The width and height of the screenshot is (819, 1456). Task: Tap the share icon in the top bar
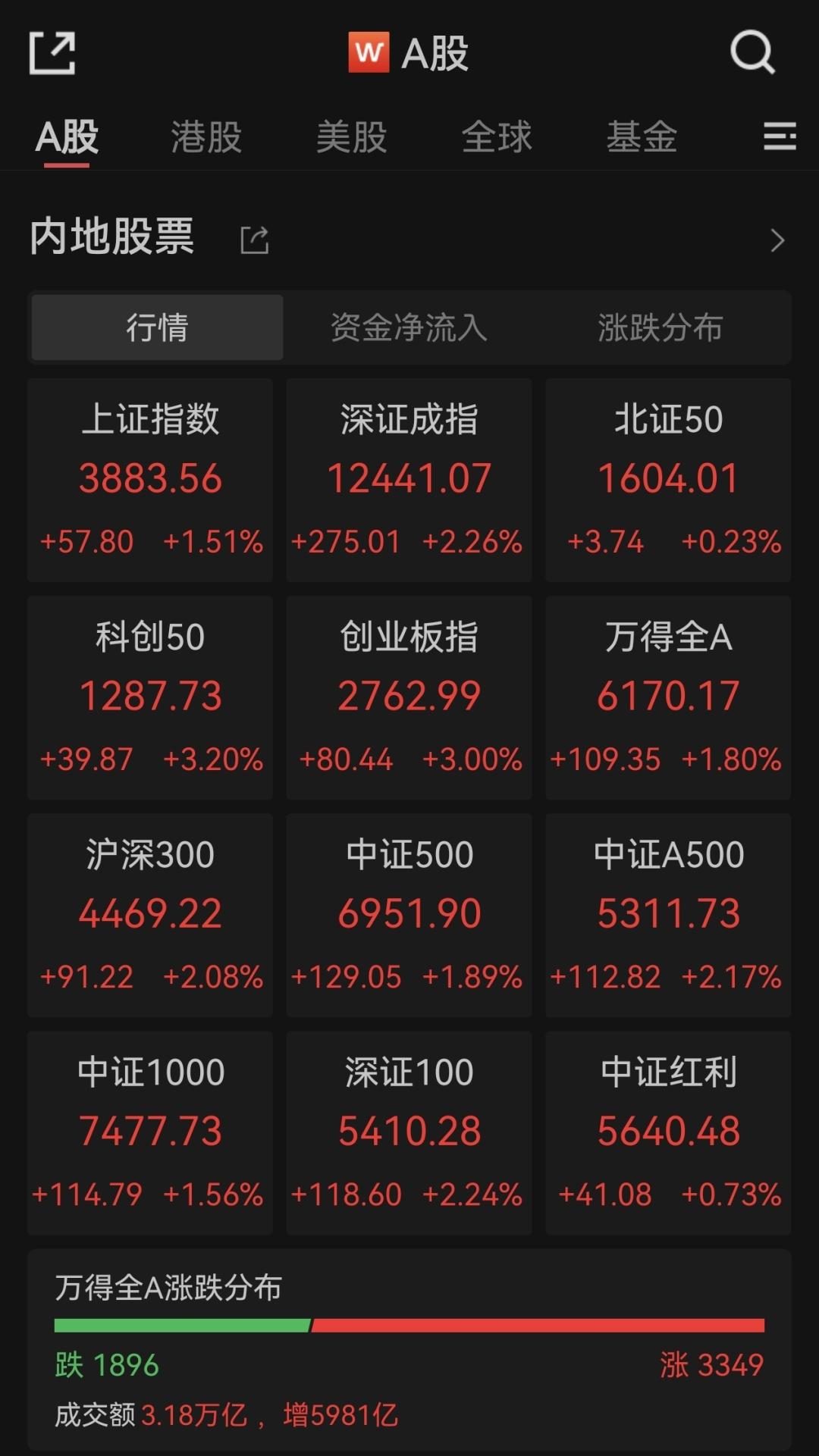coord(52,53)
